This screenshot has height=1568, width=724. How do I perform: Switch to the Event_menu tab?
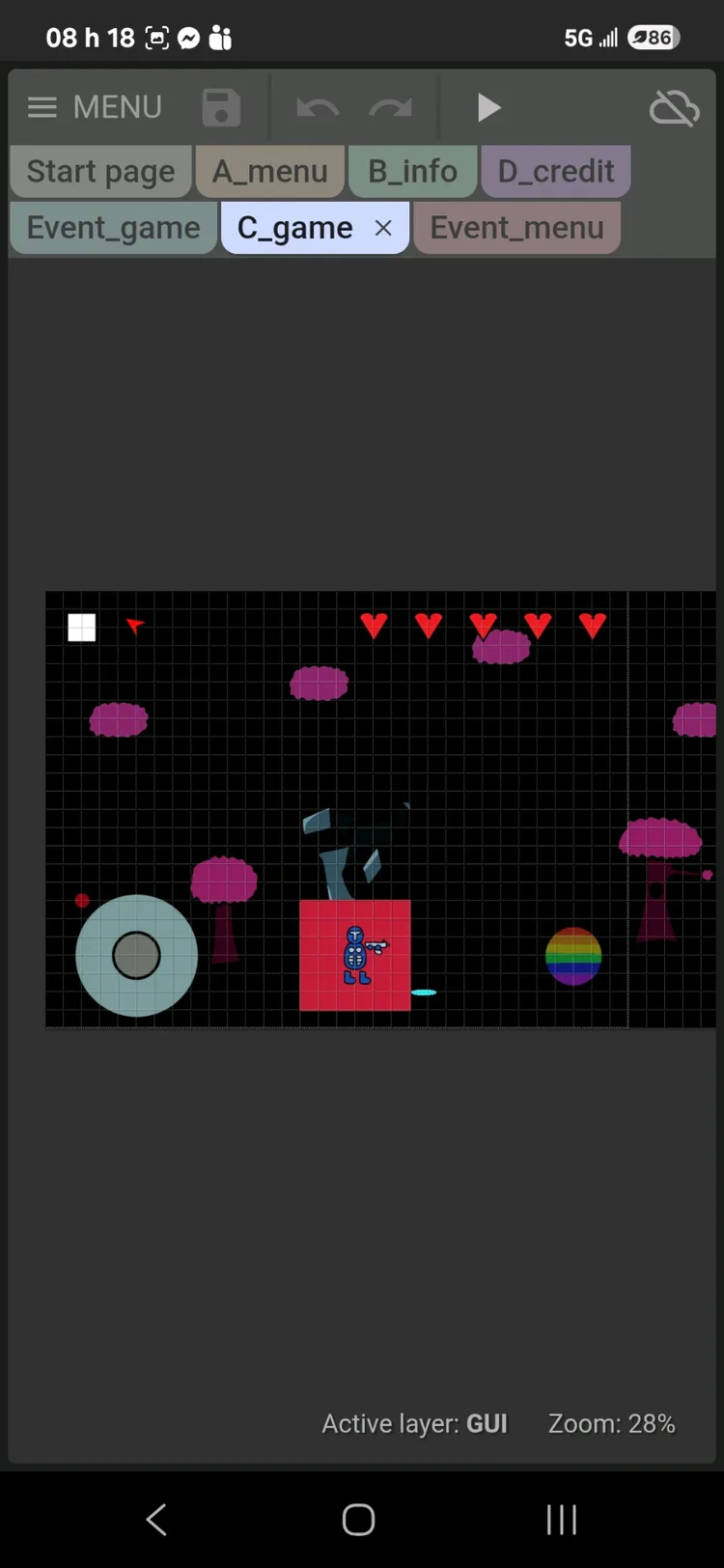(516, 228)
